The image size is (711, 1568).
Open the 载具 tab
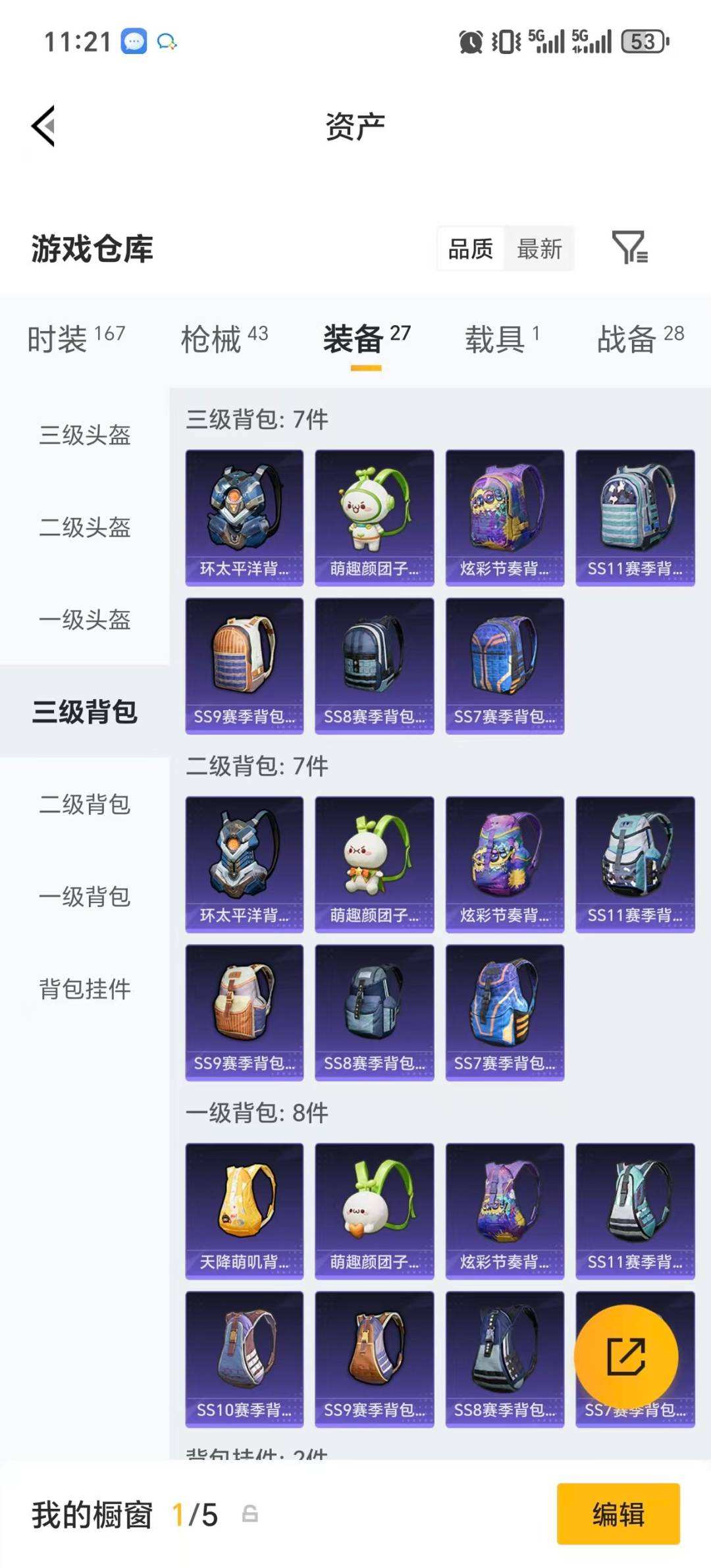pos(502,338)
